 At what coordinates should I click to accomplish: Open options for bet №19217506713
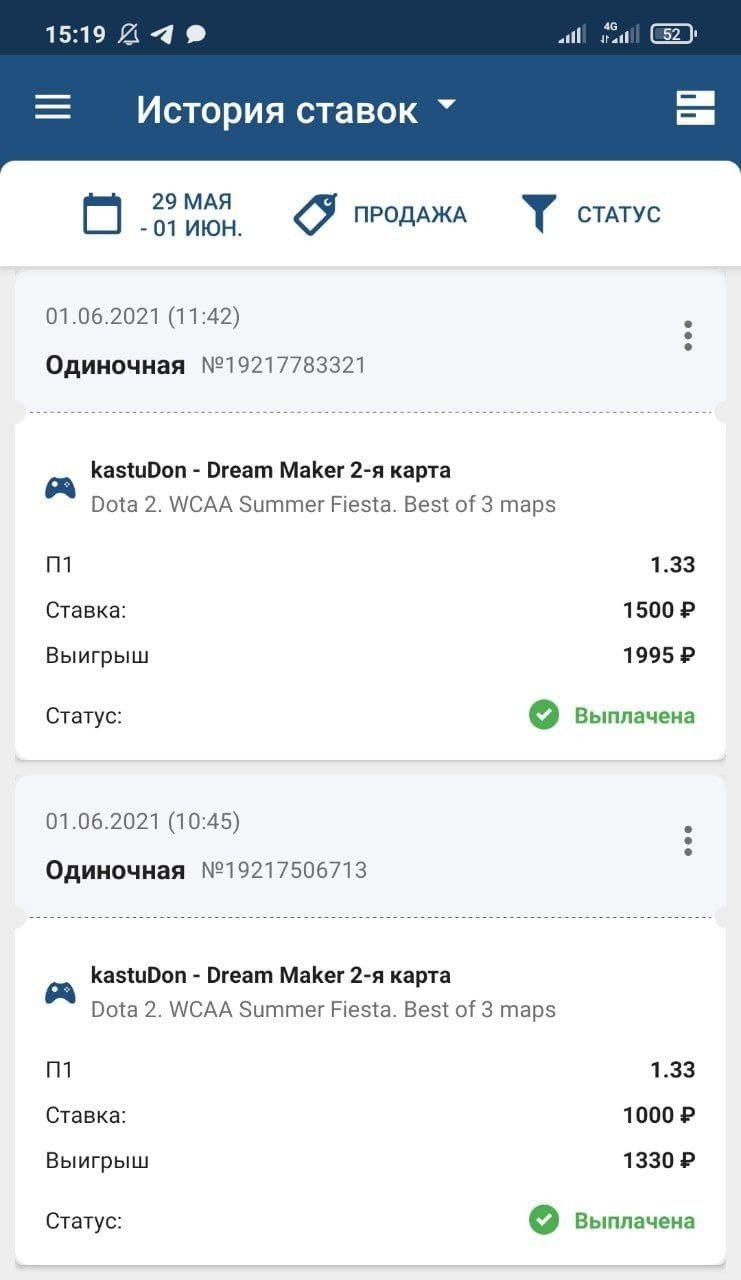688,841
